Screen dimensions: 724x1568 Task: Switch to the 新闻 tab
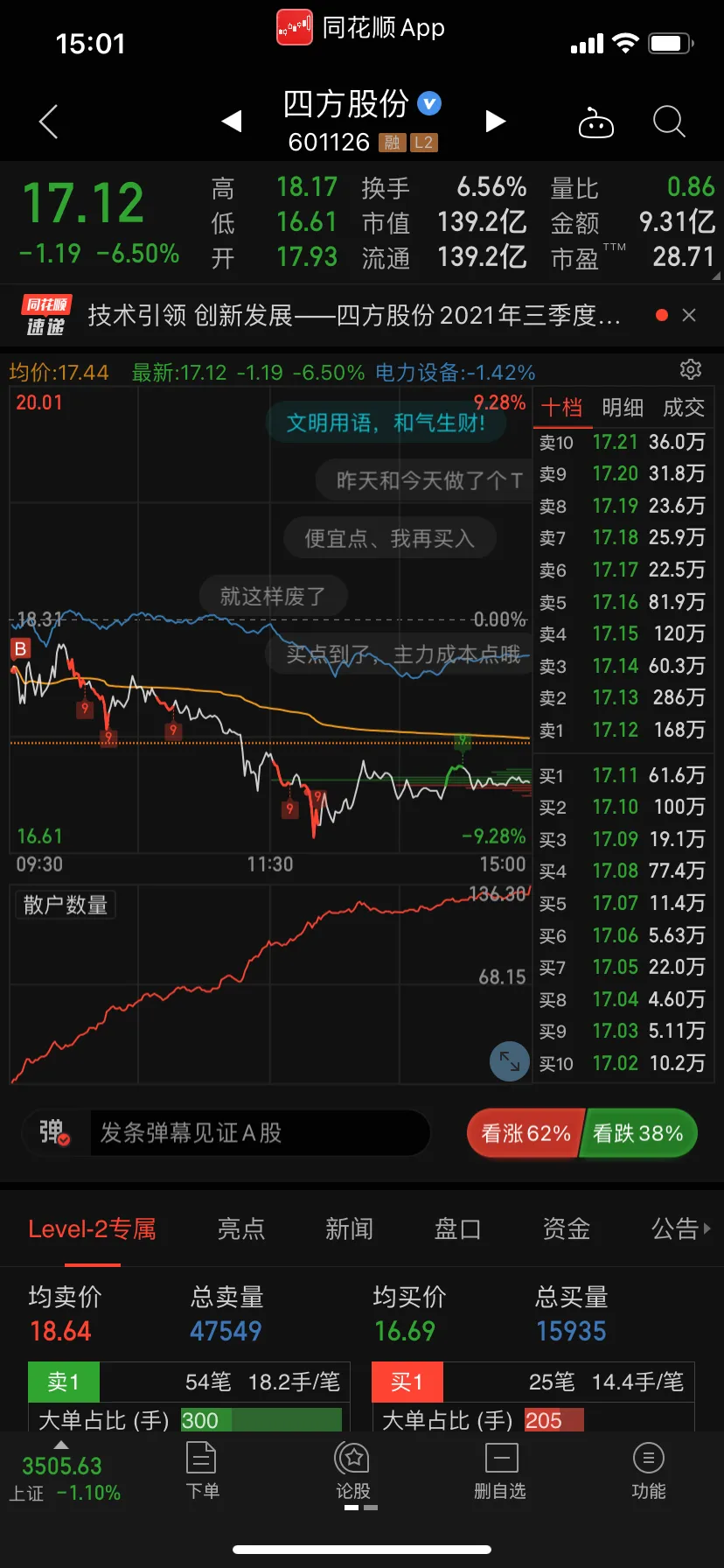(x=349, y=1229)
